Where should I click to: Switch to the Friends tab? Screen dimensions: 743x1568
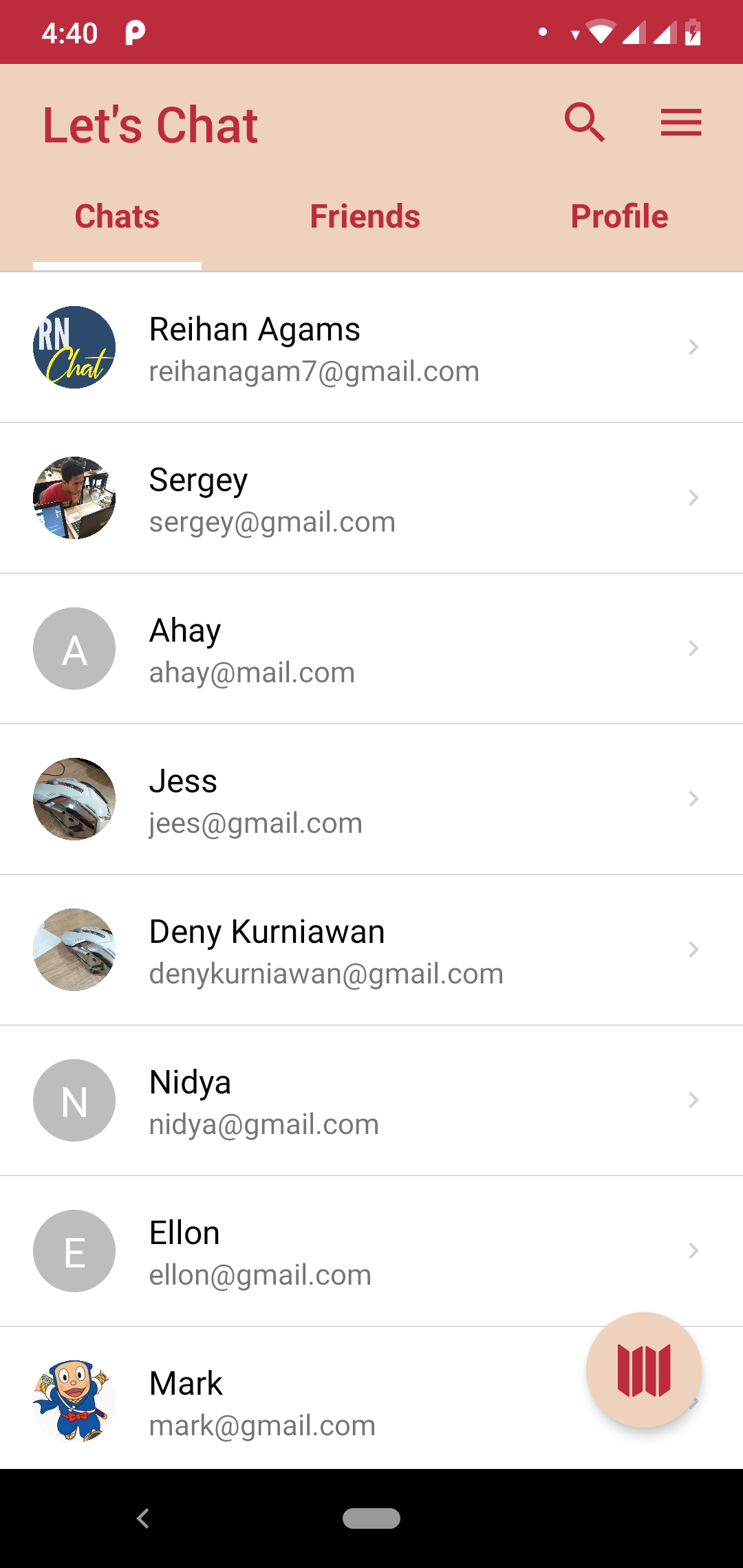point(365,215)
